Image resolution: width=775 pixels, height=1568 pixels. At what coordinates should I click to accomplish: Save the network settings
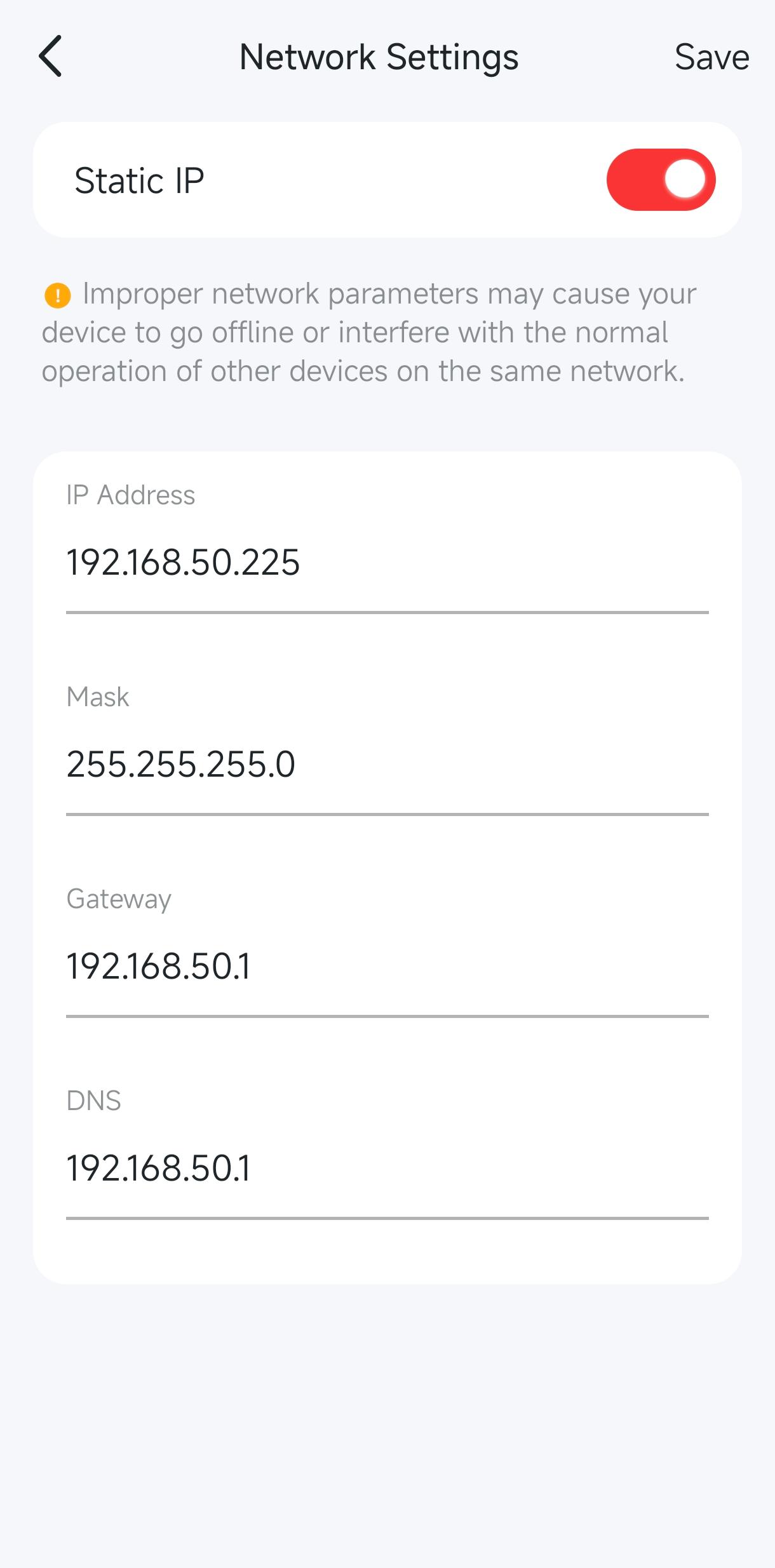pos(713,56)
